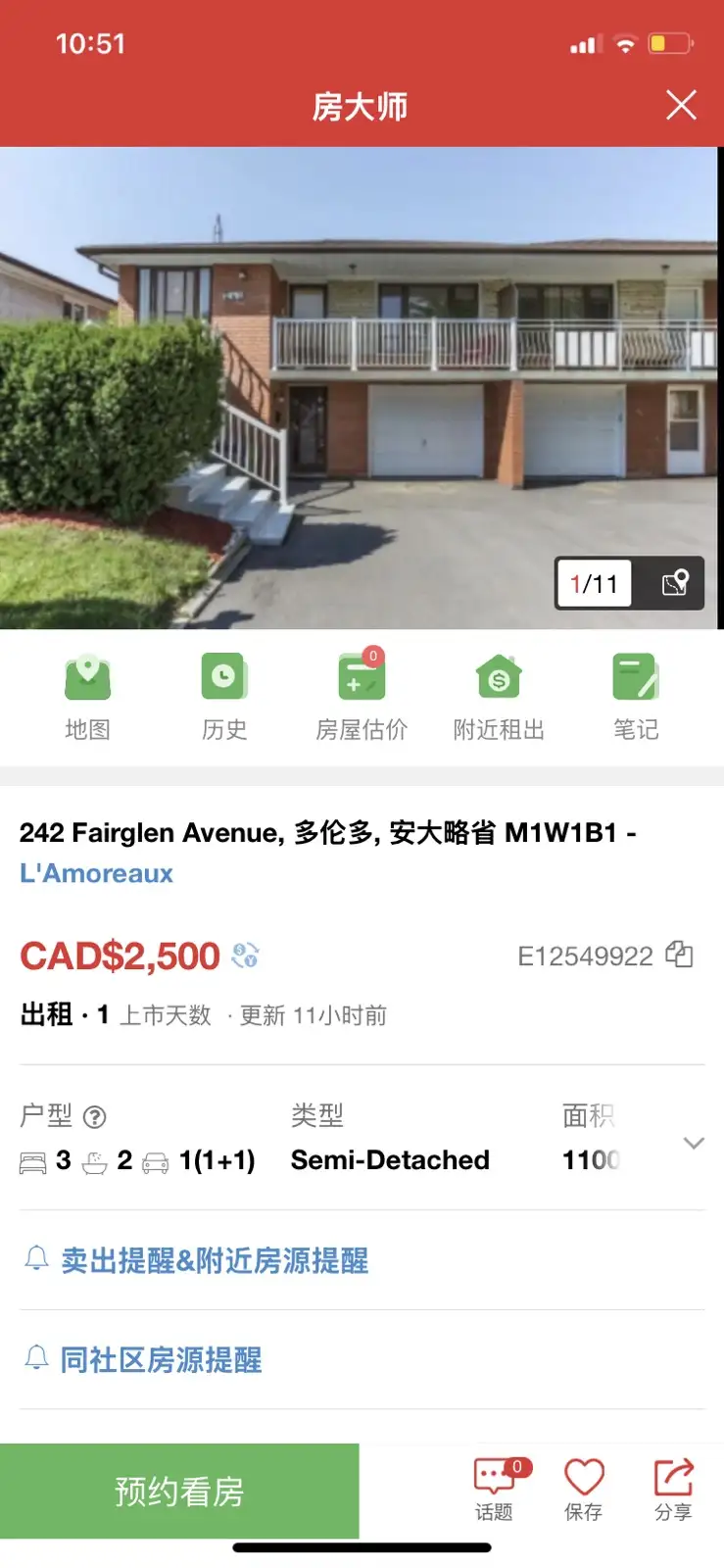
Task: Tap the currency conversion icon beside CAD$2,500
Action: click(x=245, y=955)
